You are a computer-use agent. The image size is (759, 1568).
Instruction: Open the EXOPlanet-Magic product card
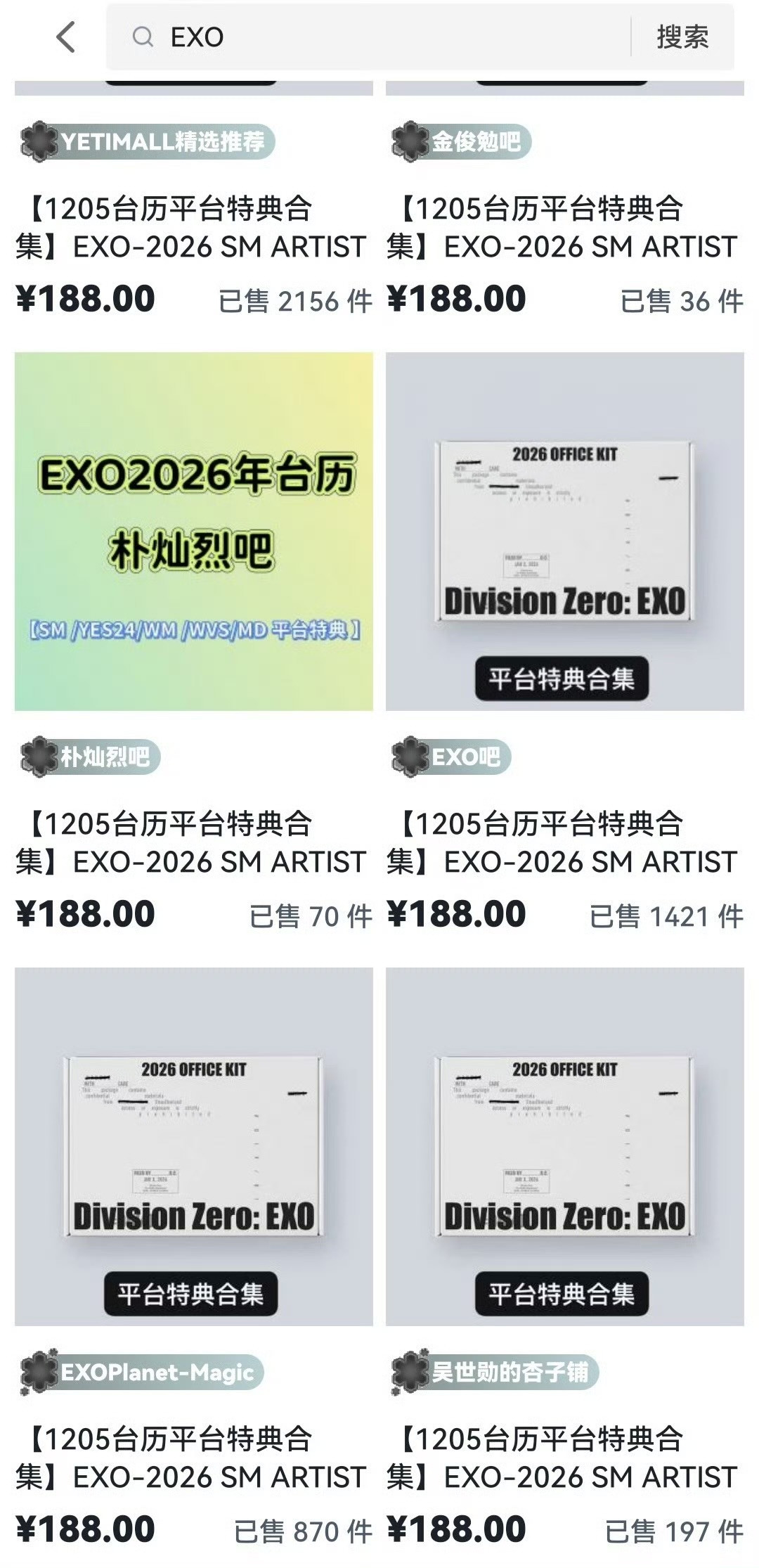tap(194, 1146)
